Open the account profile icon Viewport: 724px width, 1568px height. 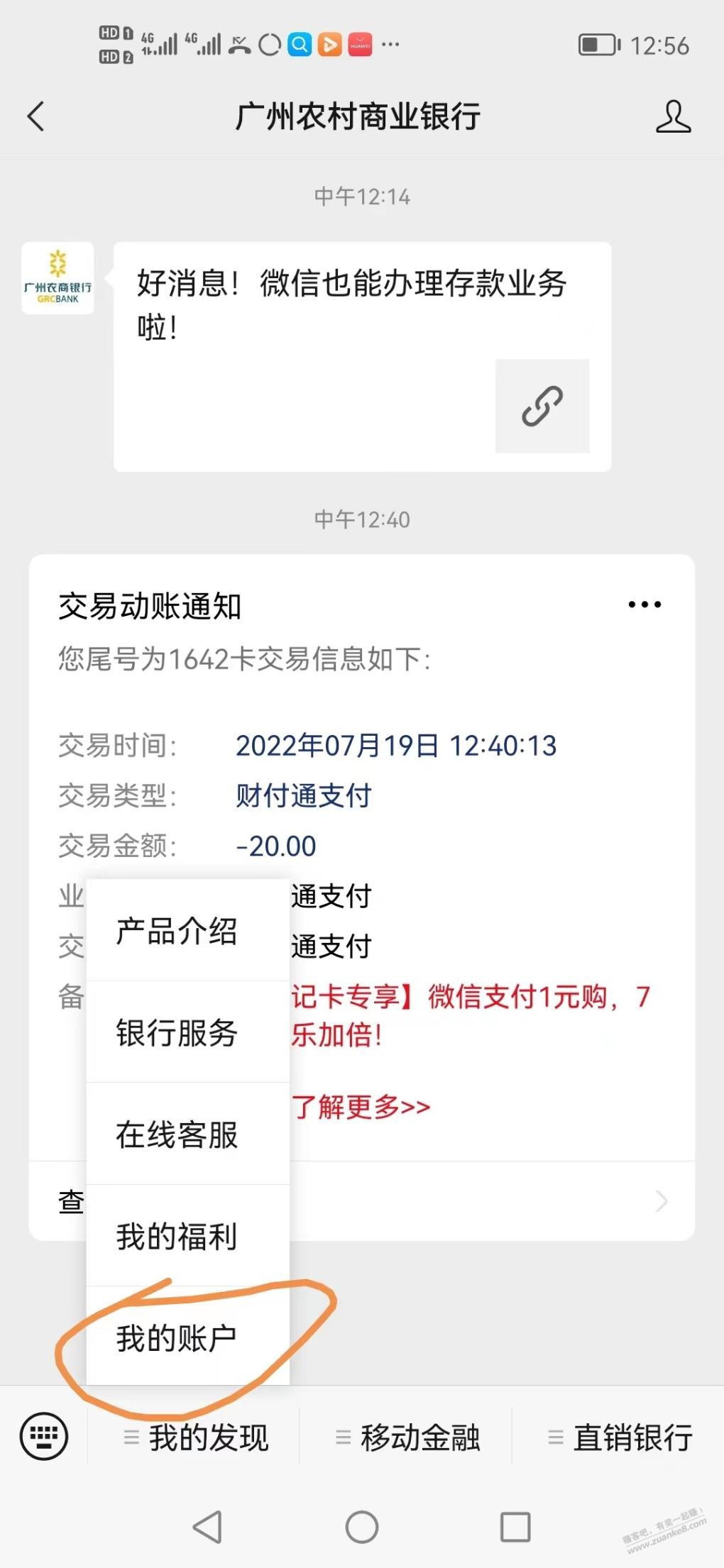tap(673, 116)
